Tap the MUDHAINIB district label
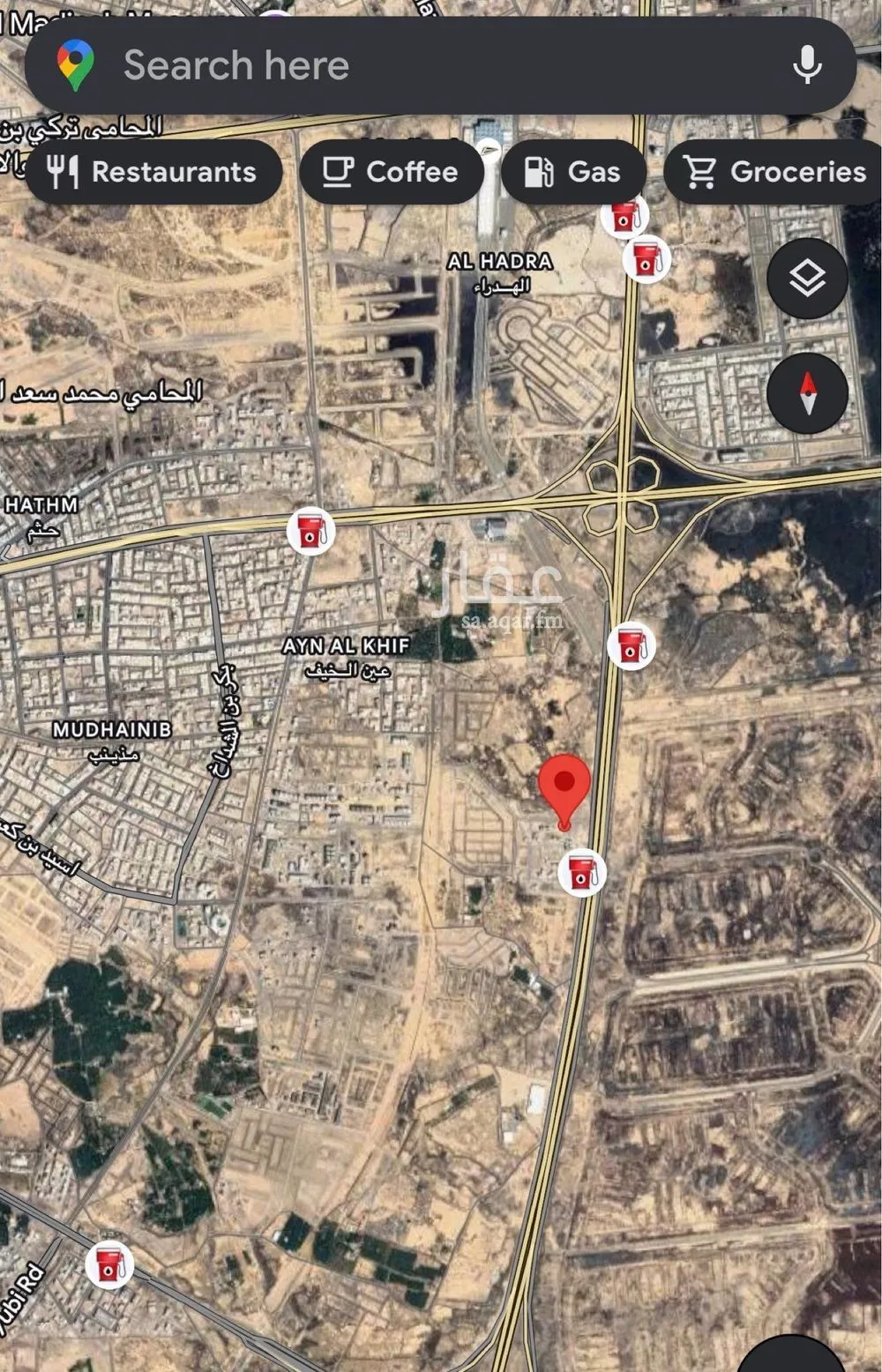882x1372 pixels. click(x=113, y=730)
